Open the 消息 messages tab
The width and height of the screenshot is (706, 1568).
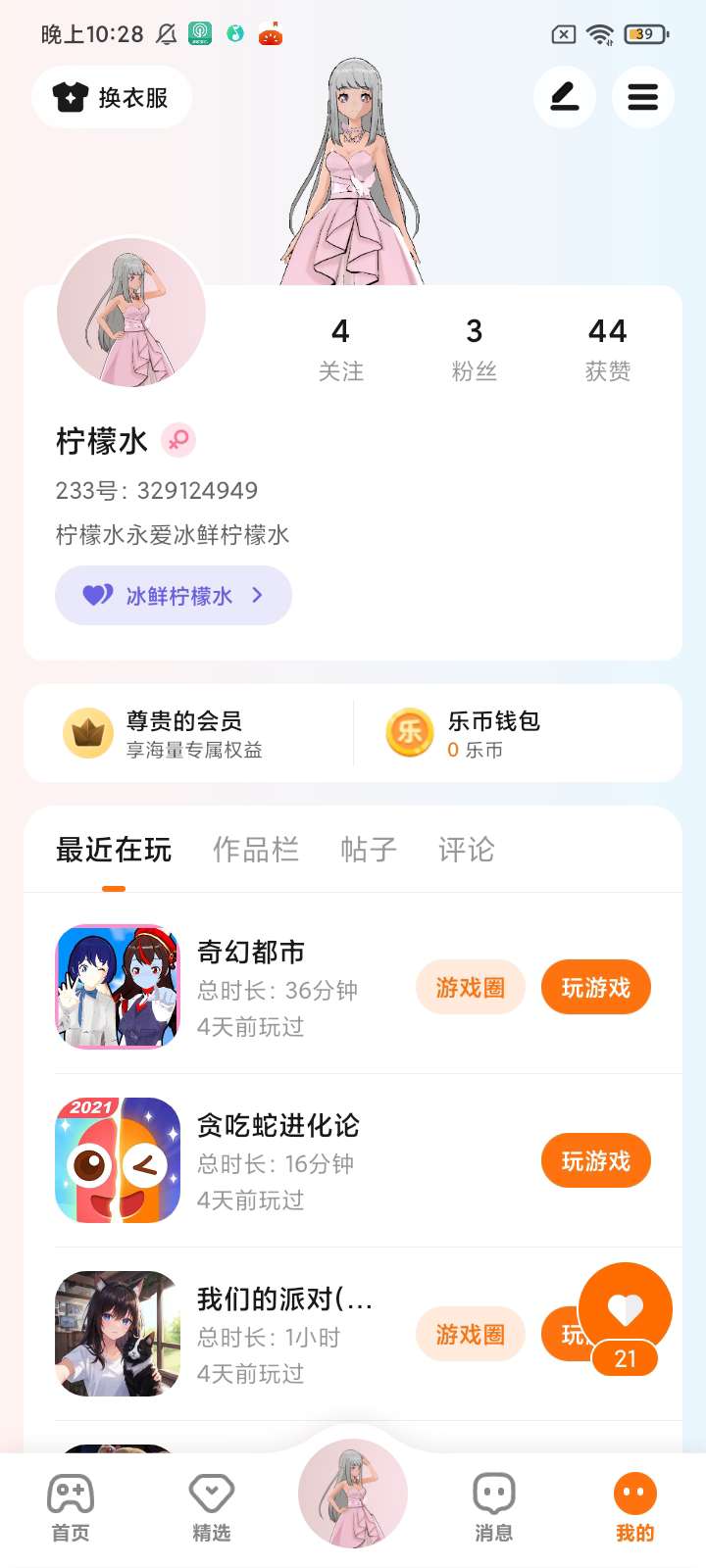click(494, 1507)
